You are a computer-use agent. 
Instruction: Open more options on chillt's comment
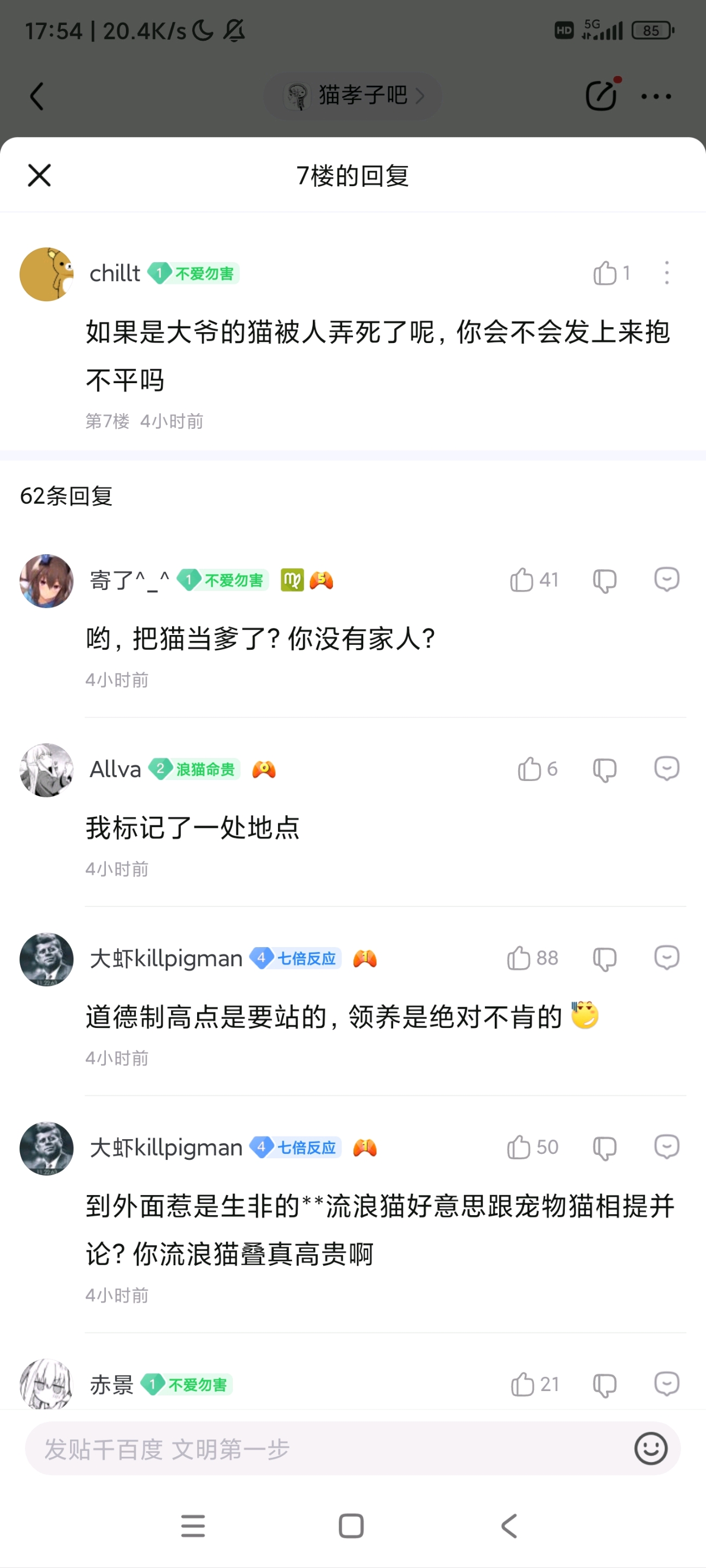pos(667,272)
